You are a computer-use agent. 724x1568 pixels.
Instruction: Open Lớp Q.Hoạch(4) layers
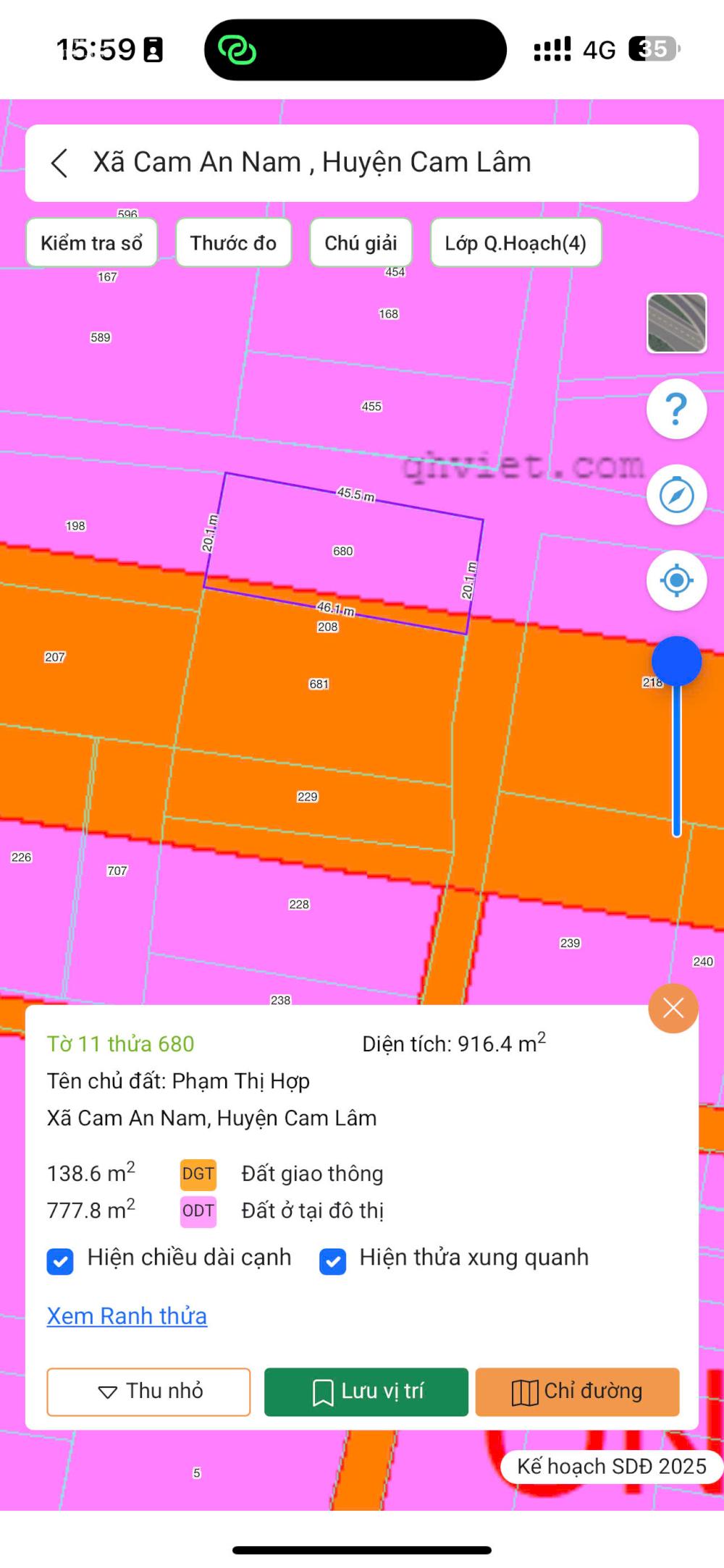[x=515, y=243]
